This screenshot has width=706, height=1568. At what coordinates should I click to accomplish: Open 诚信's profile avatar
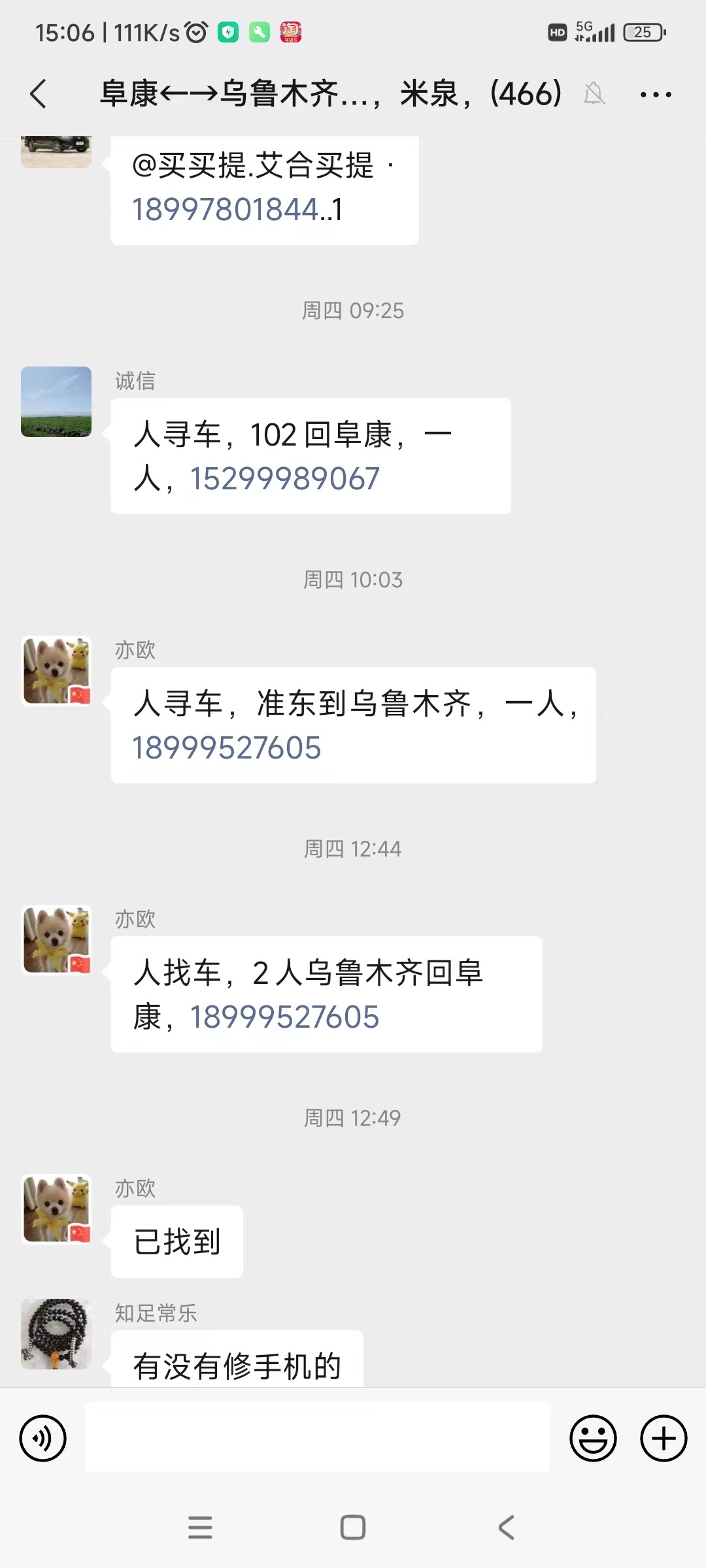click(x=56, y=402)
